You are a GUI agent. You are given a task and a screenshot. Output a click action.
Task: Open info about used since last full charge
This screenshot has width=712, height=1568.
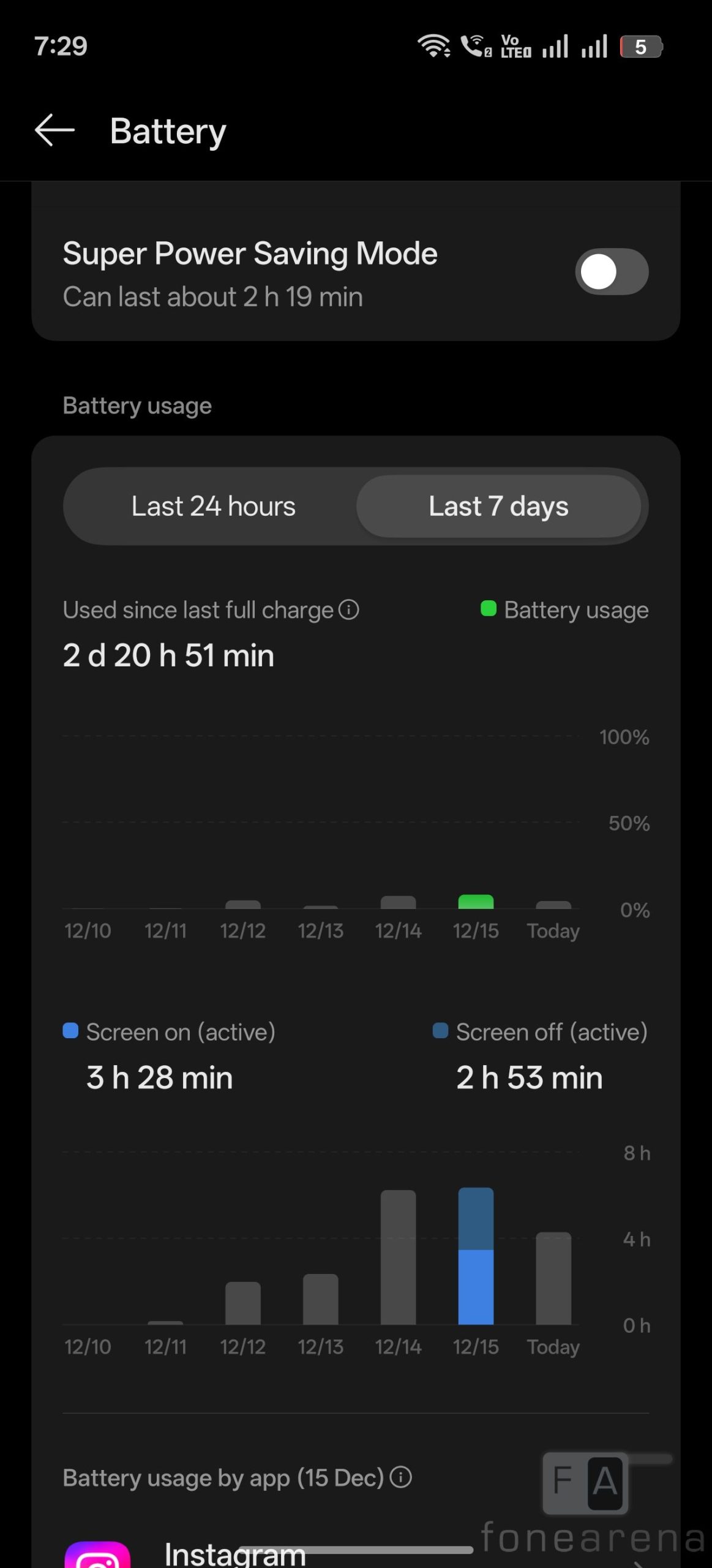(349, 610)
